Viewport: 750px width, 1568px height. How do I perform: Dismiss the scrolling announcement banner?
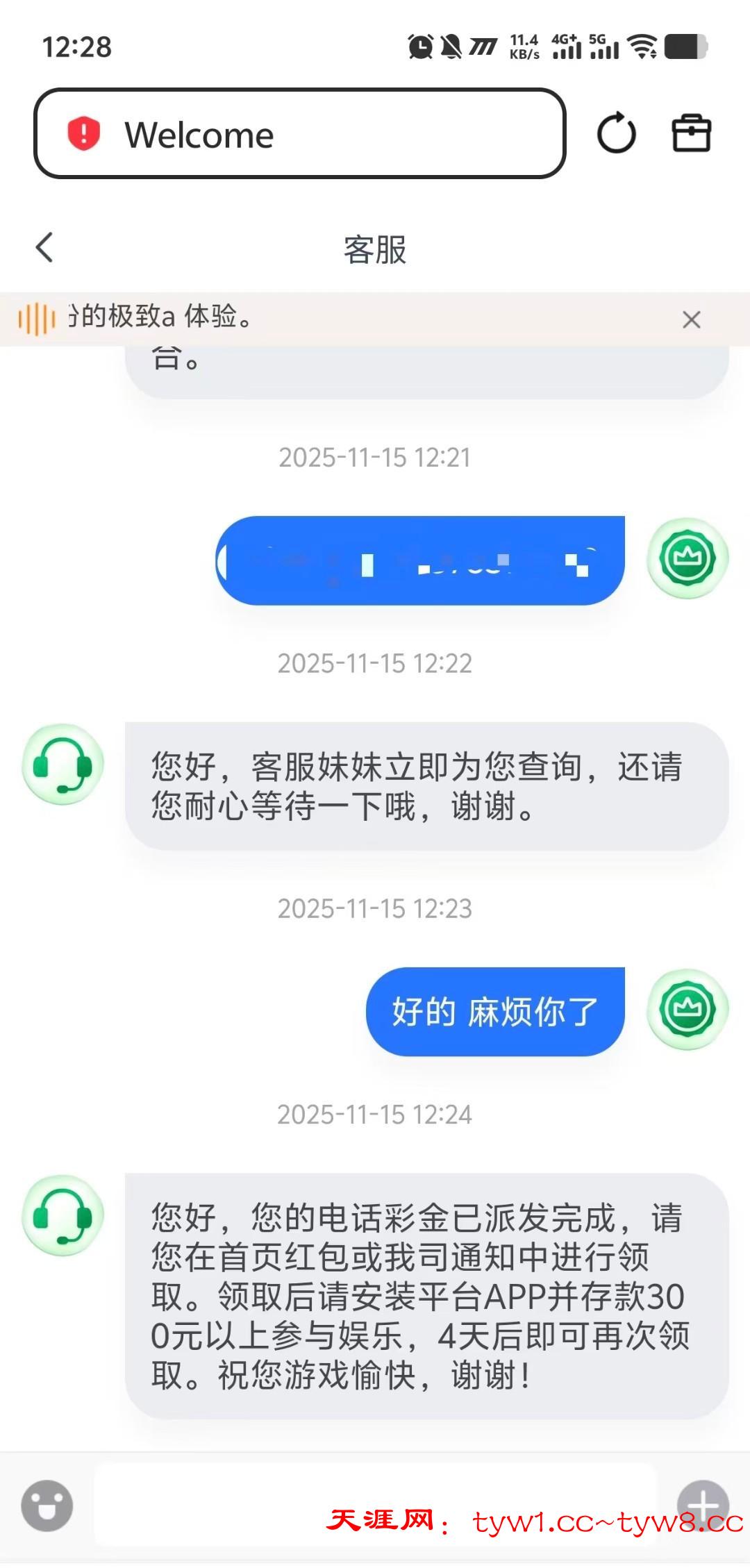(691, 319)
